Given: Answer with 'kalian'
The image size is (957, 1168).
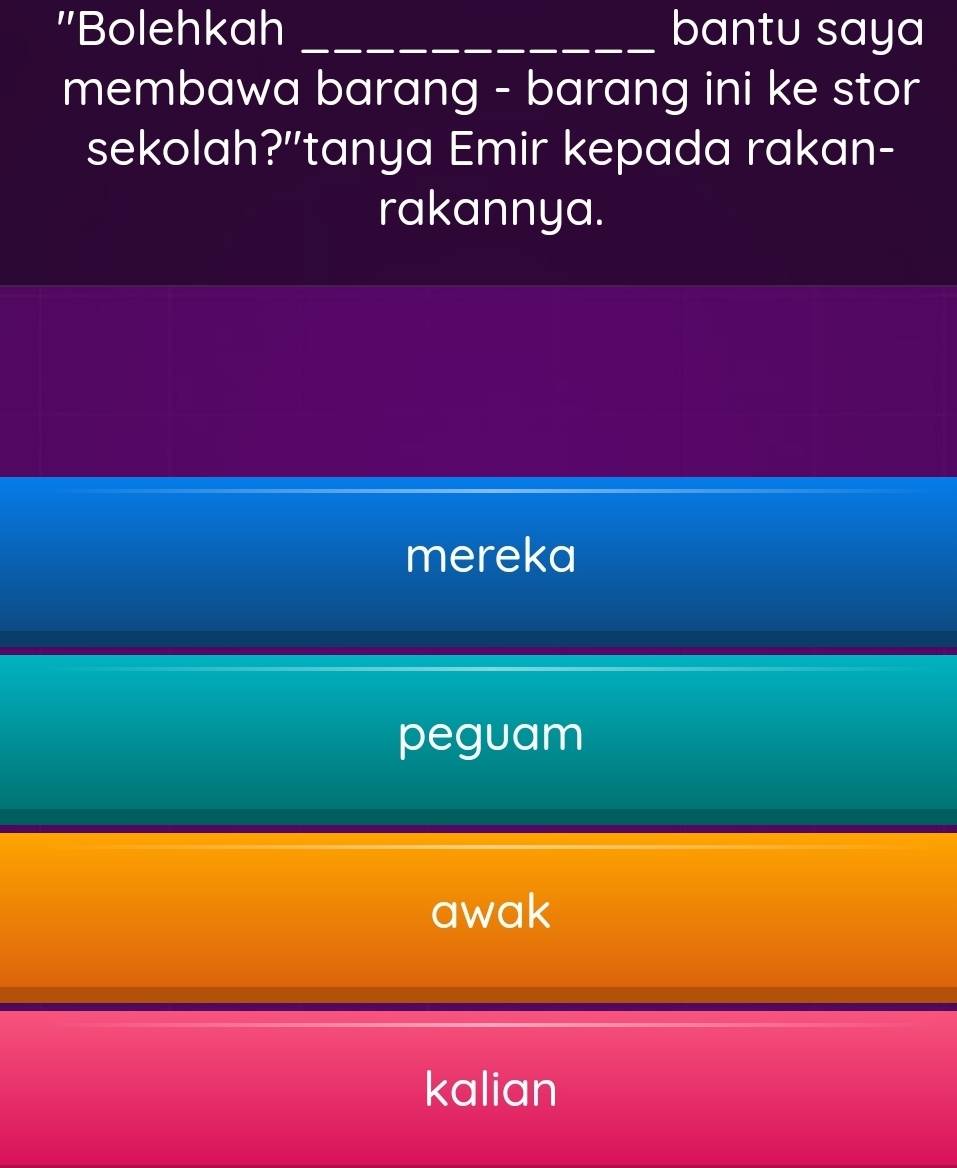Looking at the screenshot, I should point(490,1088).
